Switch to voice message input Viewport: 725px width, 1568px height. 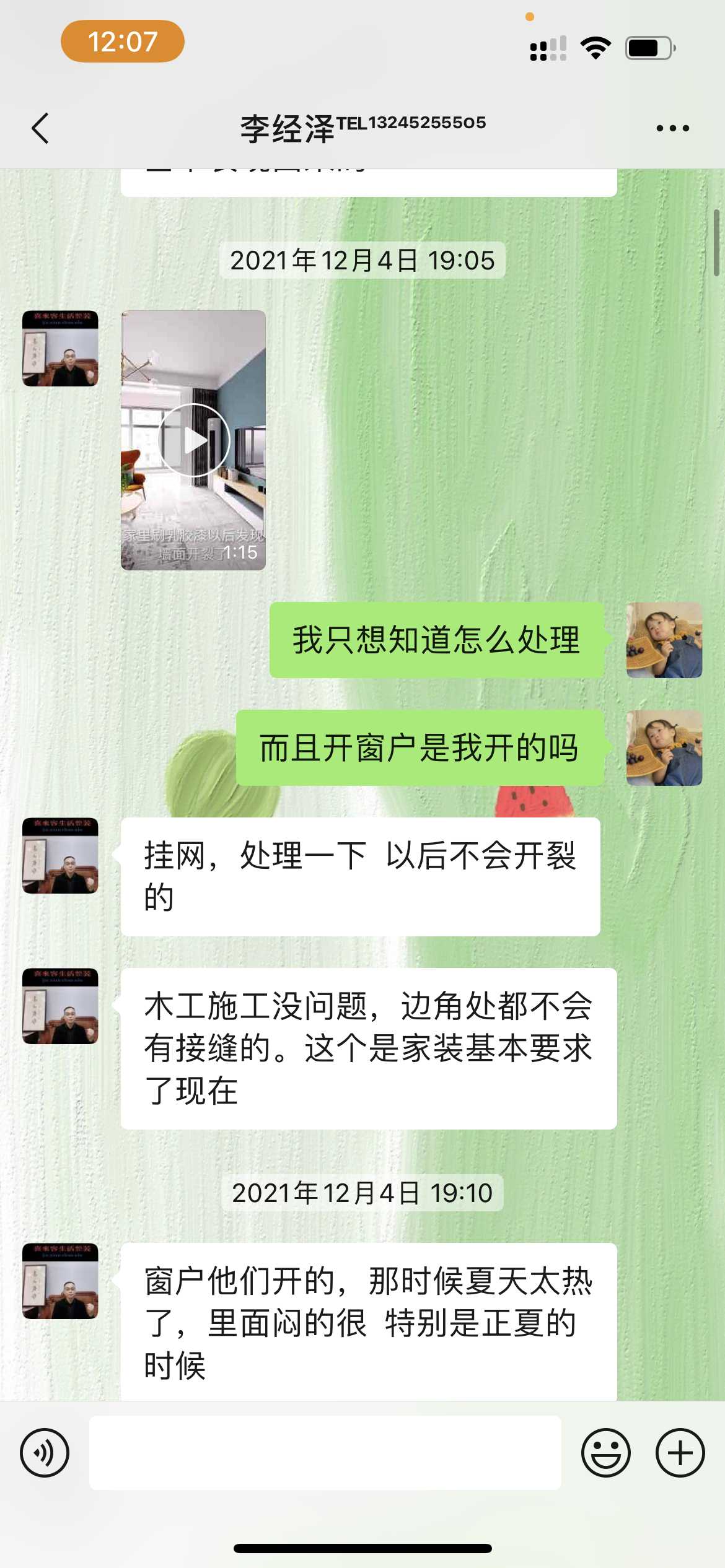tap(45, 1453)
